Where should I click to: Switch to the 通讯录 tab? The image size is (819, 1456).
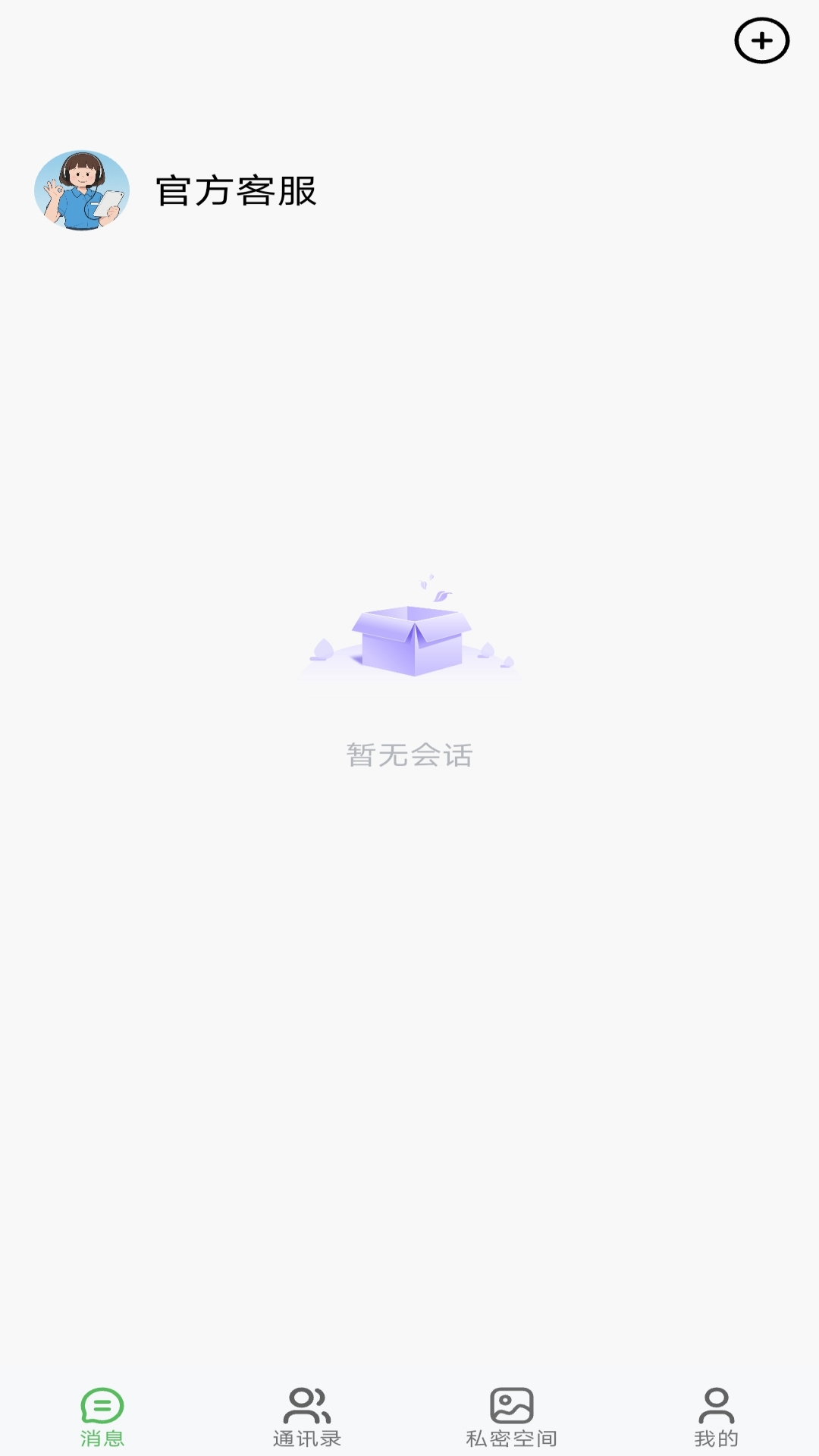(x=307, y=1417)
